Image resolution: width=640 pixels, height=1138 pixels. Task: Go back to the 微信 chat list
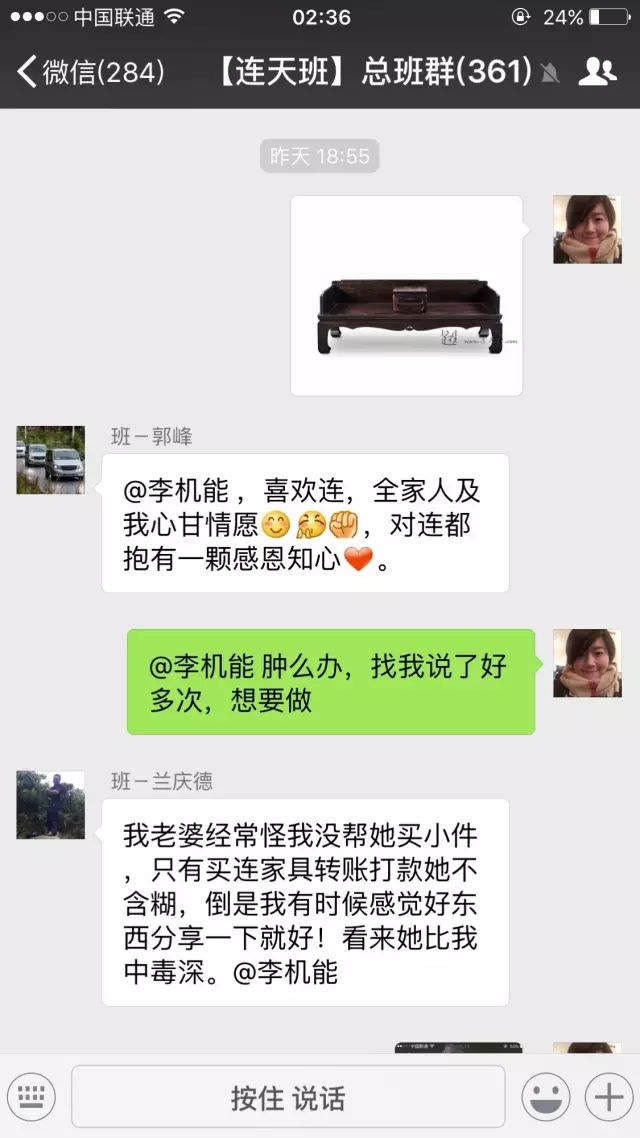[90, 72]
